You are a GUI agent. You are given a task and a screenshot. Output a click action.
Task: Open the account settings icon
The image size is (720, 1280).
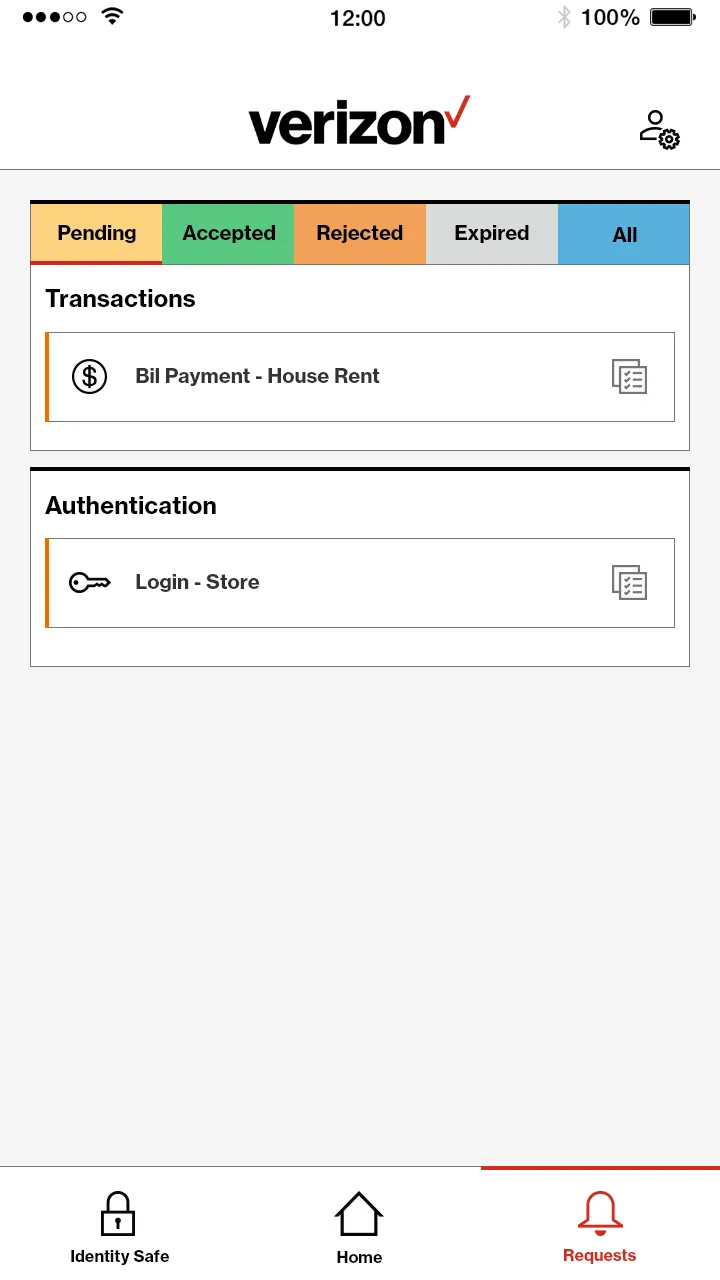click(x=659, y=130)
